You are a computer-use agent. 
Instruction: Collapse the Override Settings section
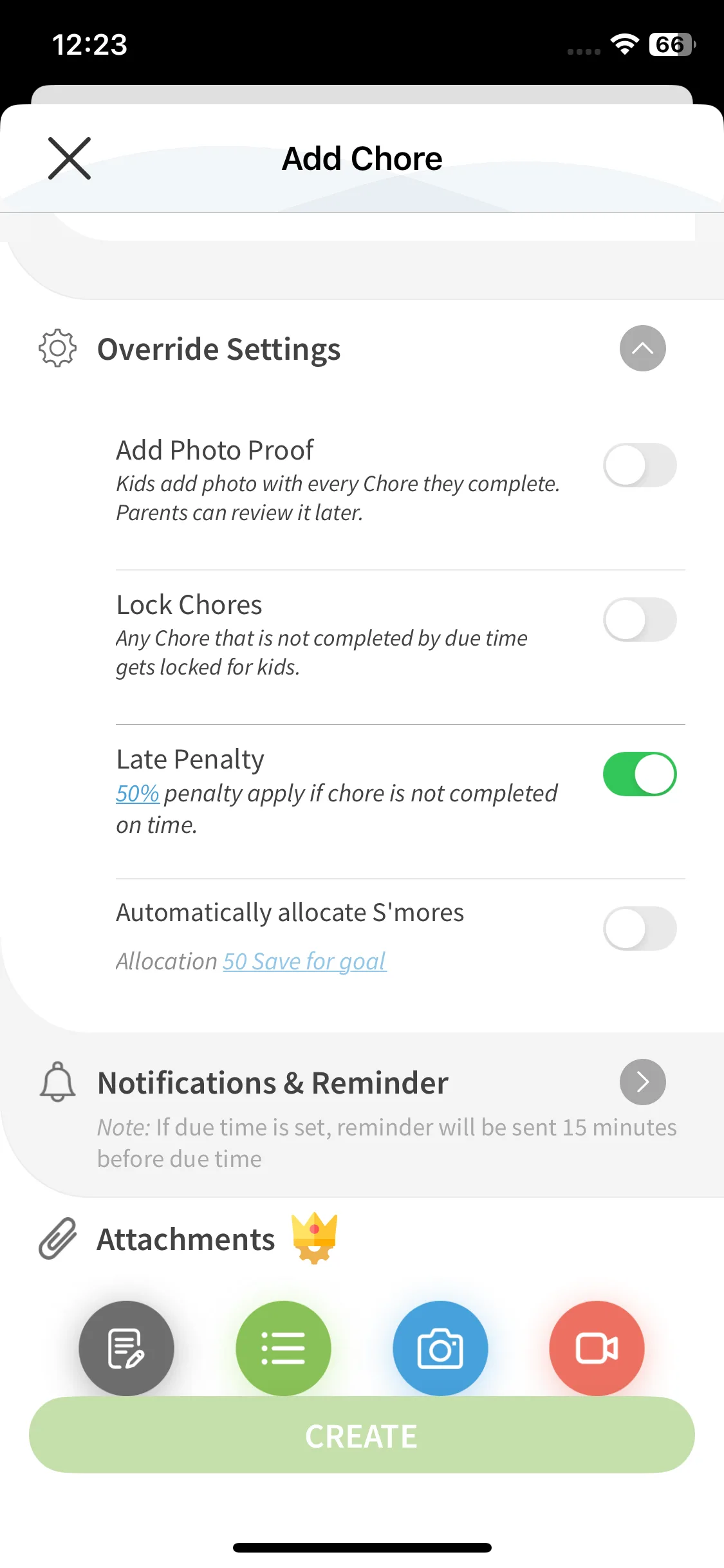[642, 348]
